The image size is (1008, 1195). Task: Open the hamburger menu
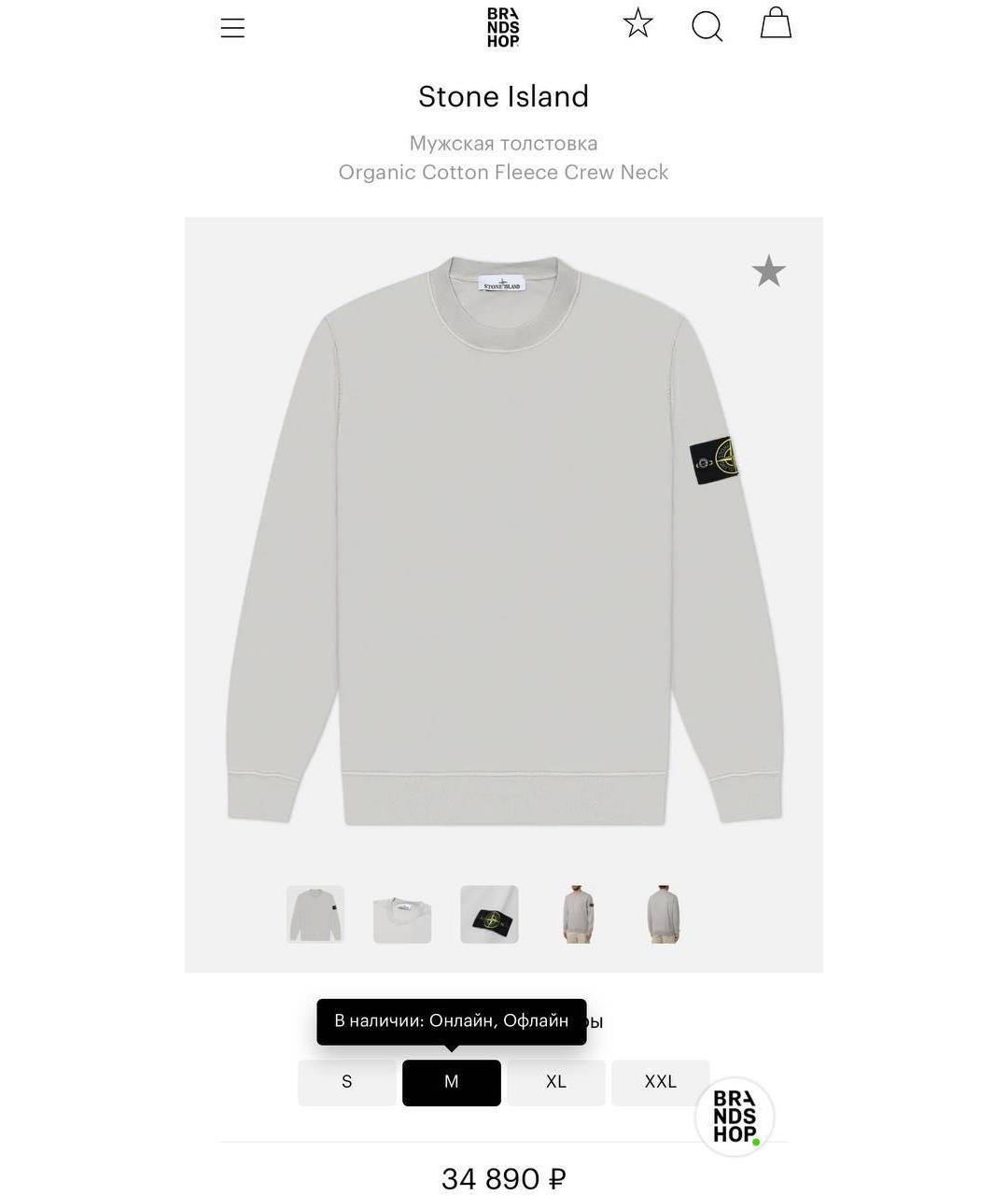pos(232,28)
